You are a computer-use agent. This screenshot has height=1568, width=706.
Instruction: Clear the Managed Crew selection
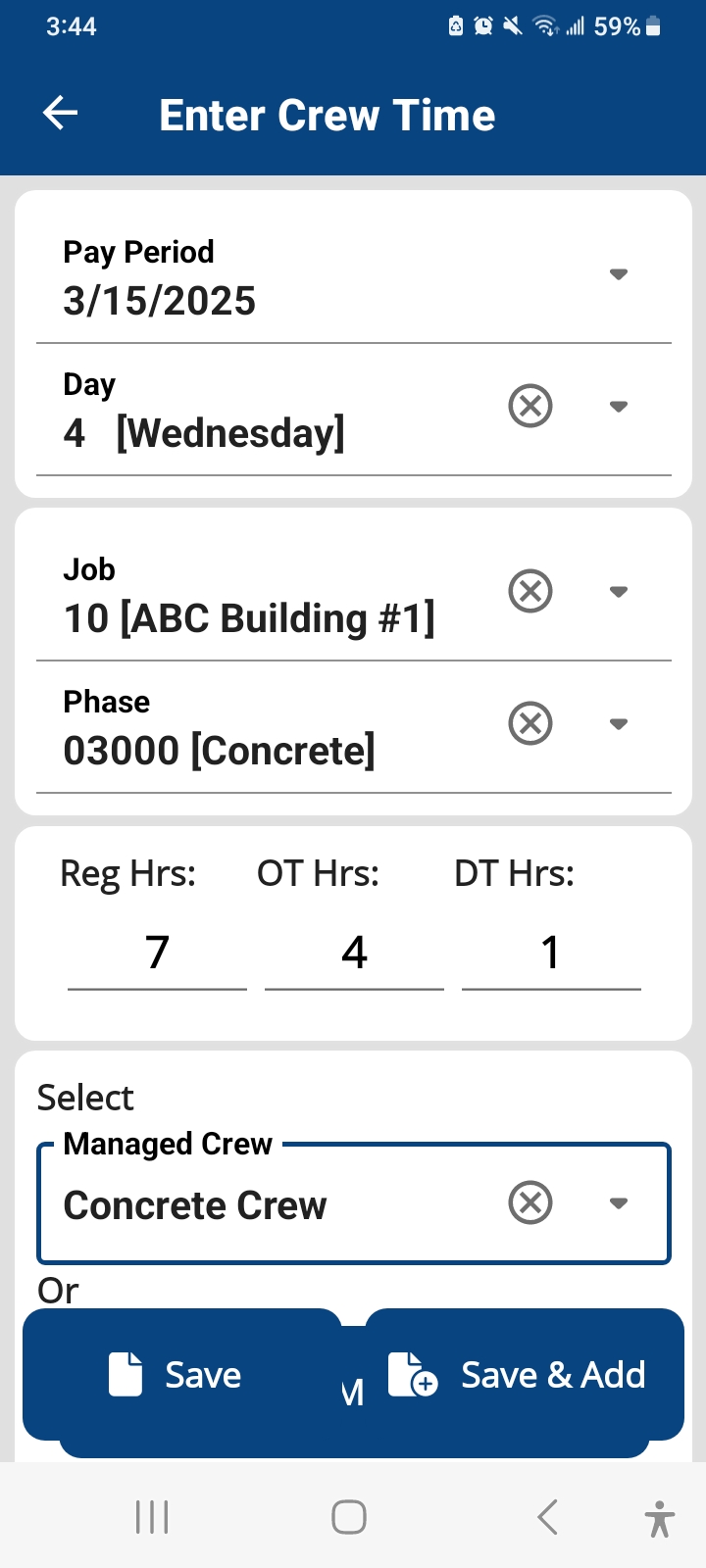pos(530,1202)
